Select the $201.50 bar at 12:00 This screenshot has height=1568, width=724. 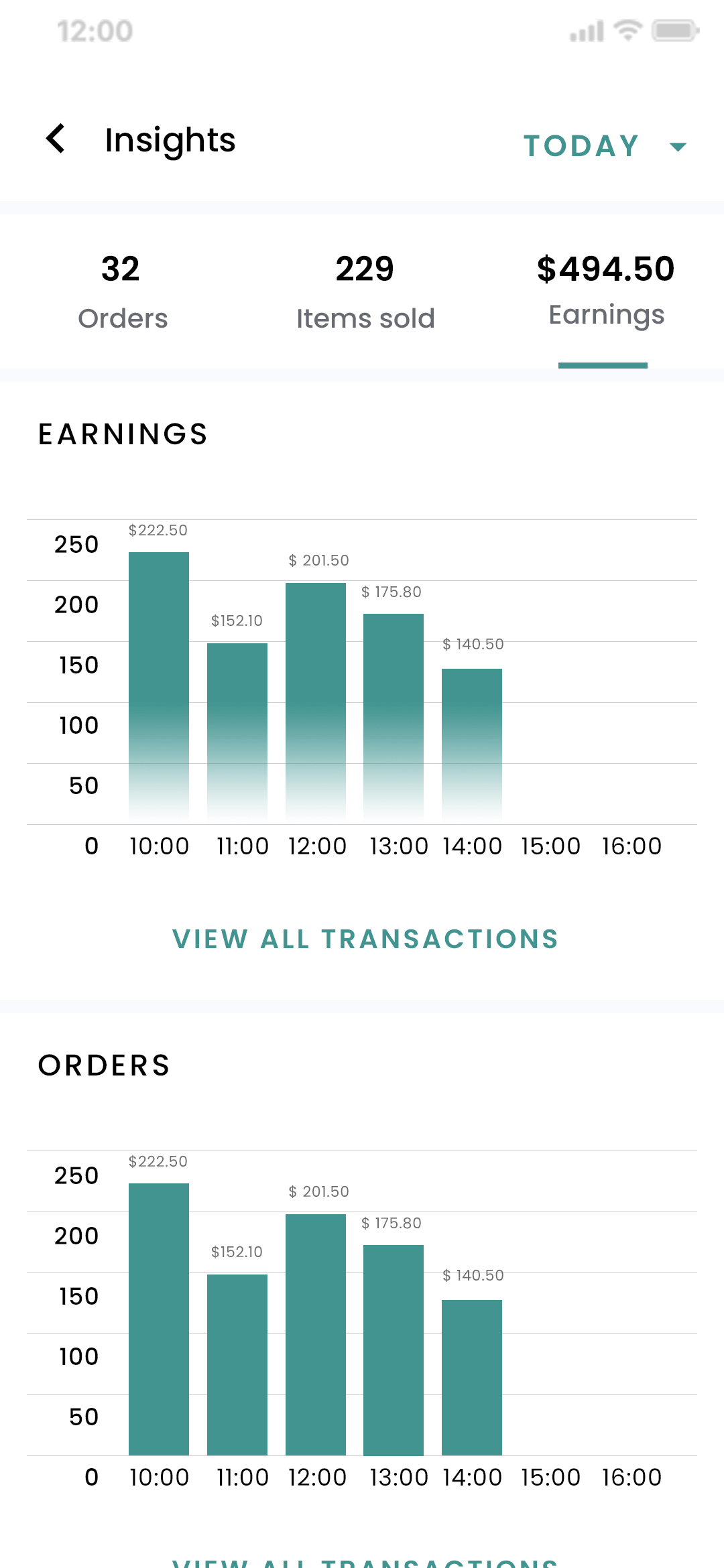pos(315,704)
